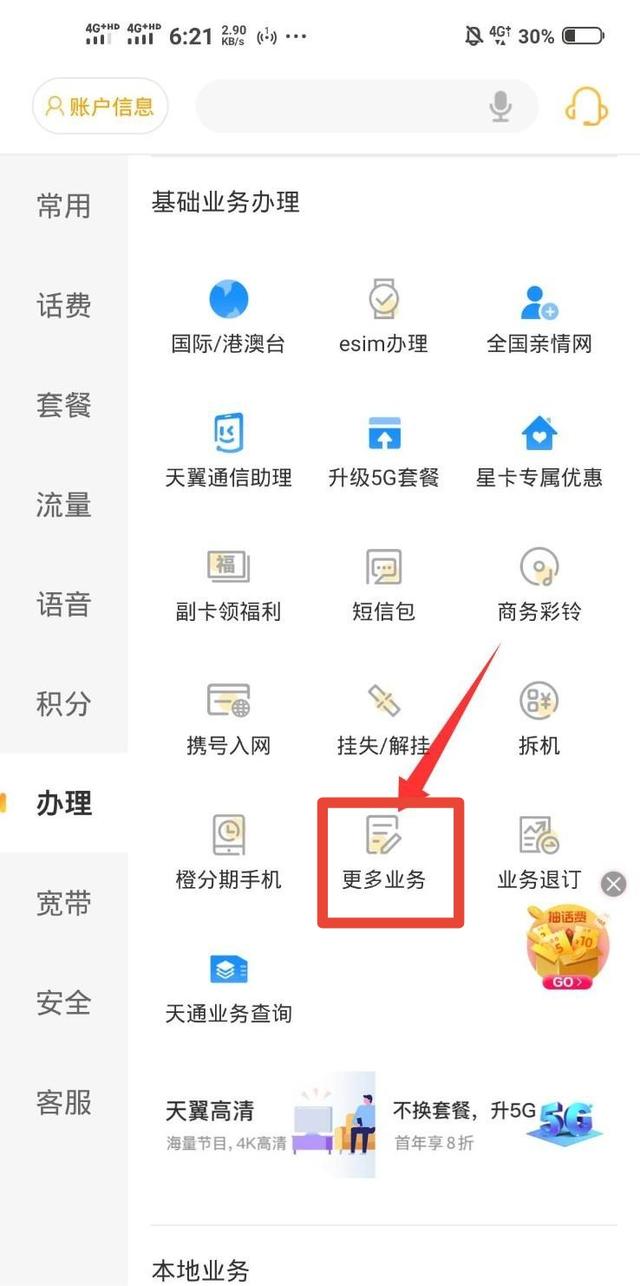Select 升级5G套餐
640x1286 pixels.
pyautogui.click(x=383, y=451)
